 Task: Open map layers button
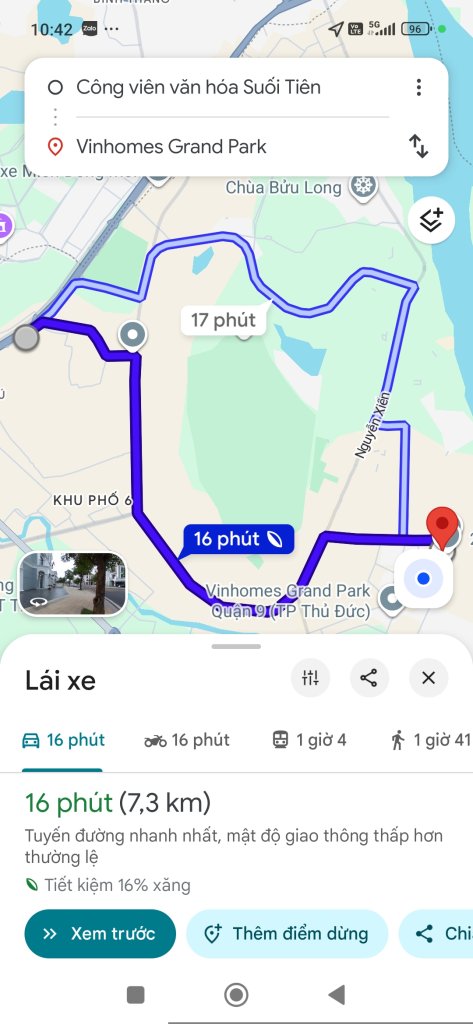(432, 221)
